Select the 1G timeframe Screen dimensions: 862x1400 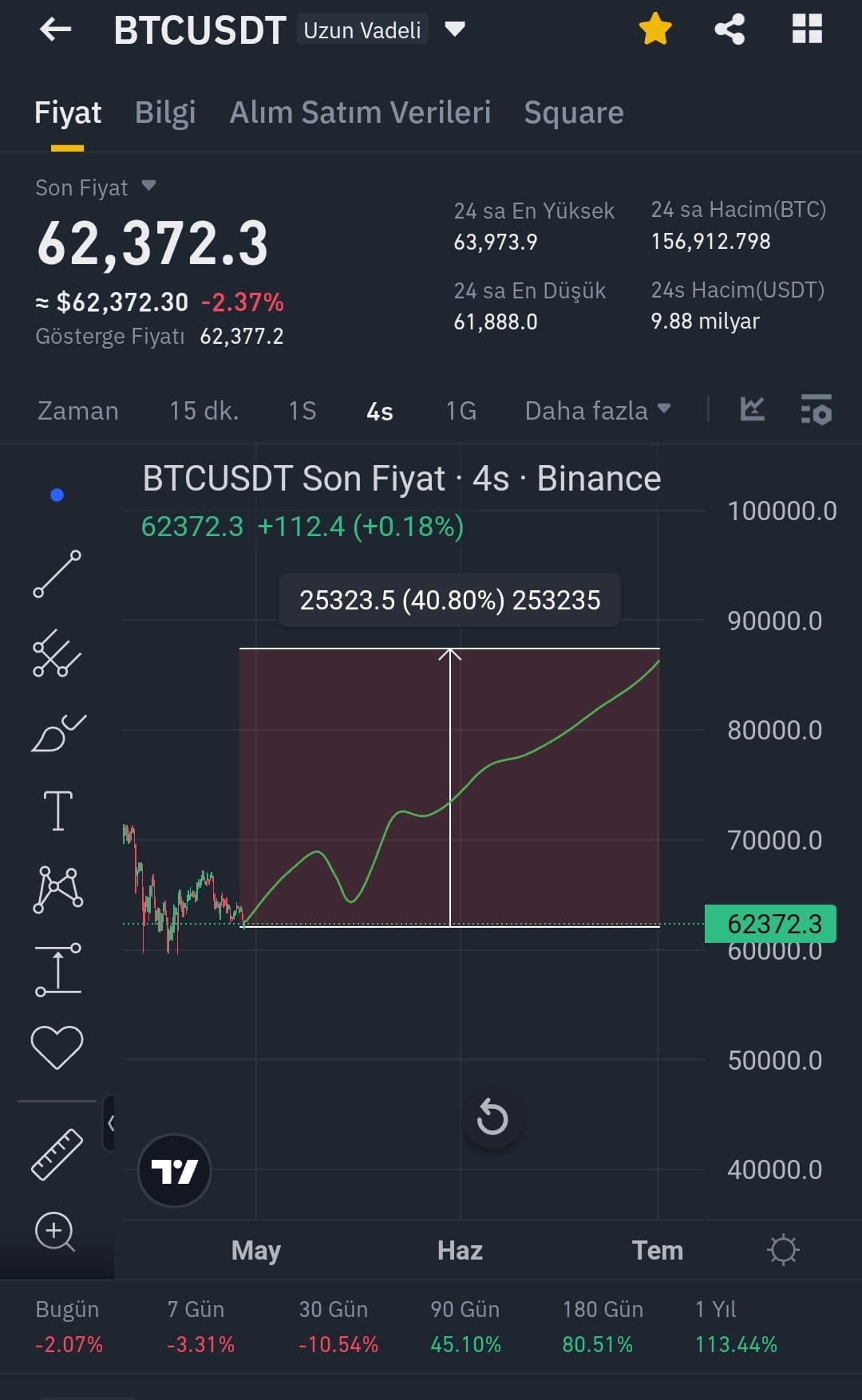[x=460, y=410]
